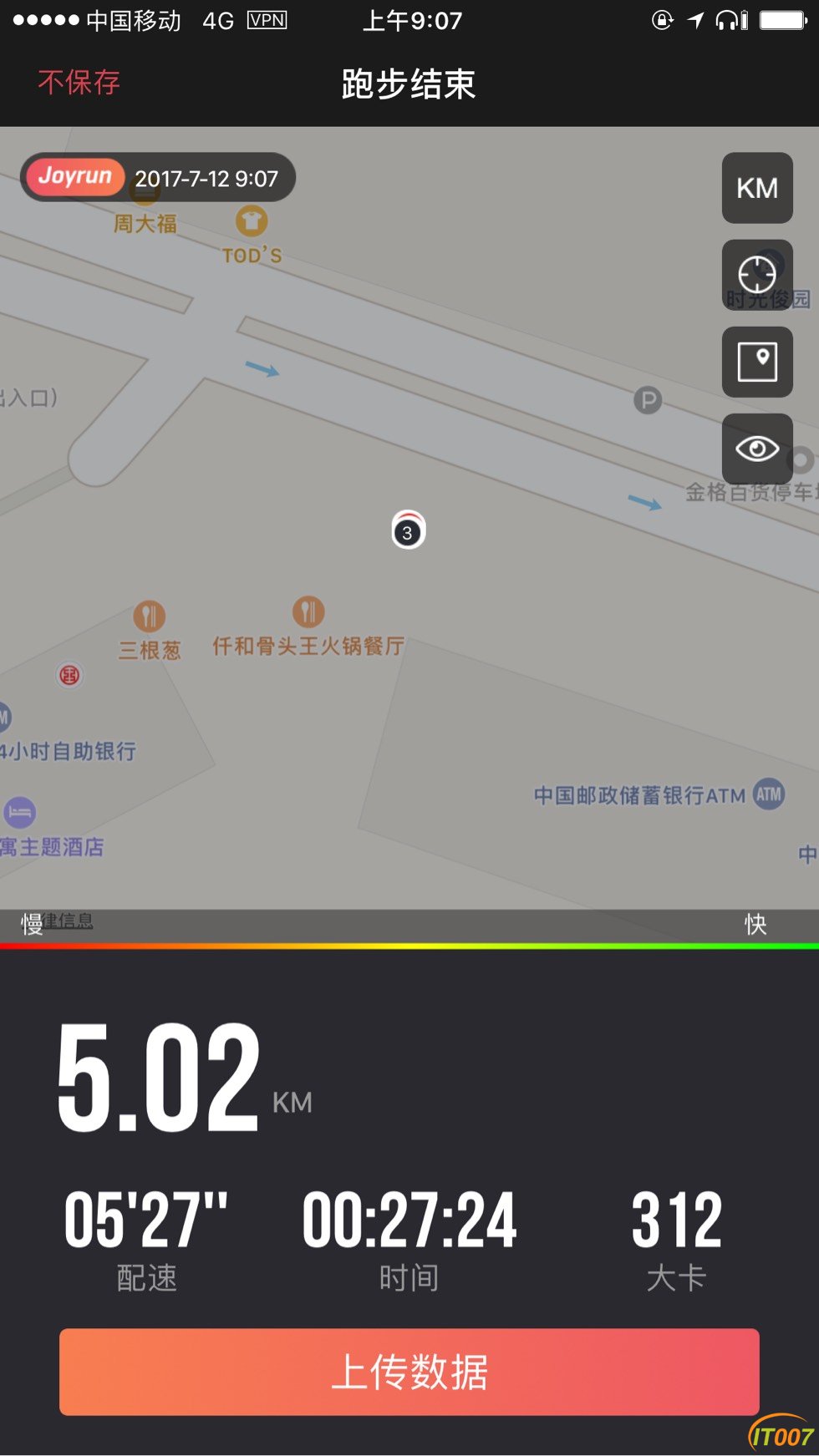Image resolution: width=819 pixels, height=1456 pixels.
Task: Select kilometer marker 3 on the map
Action: coord(408,531)
